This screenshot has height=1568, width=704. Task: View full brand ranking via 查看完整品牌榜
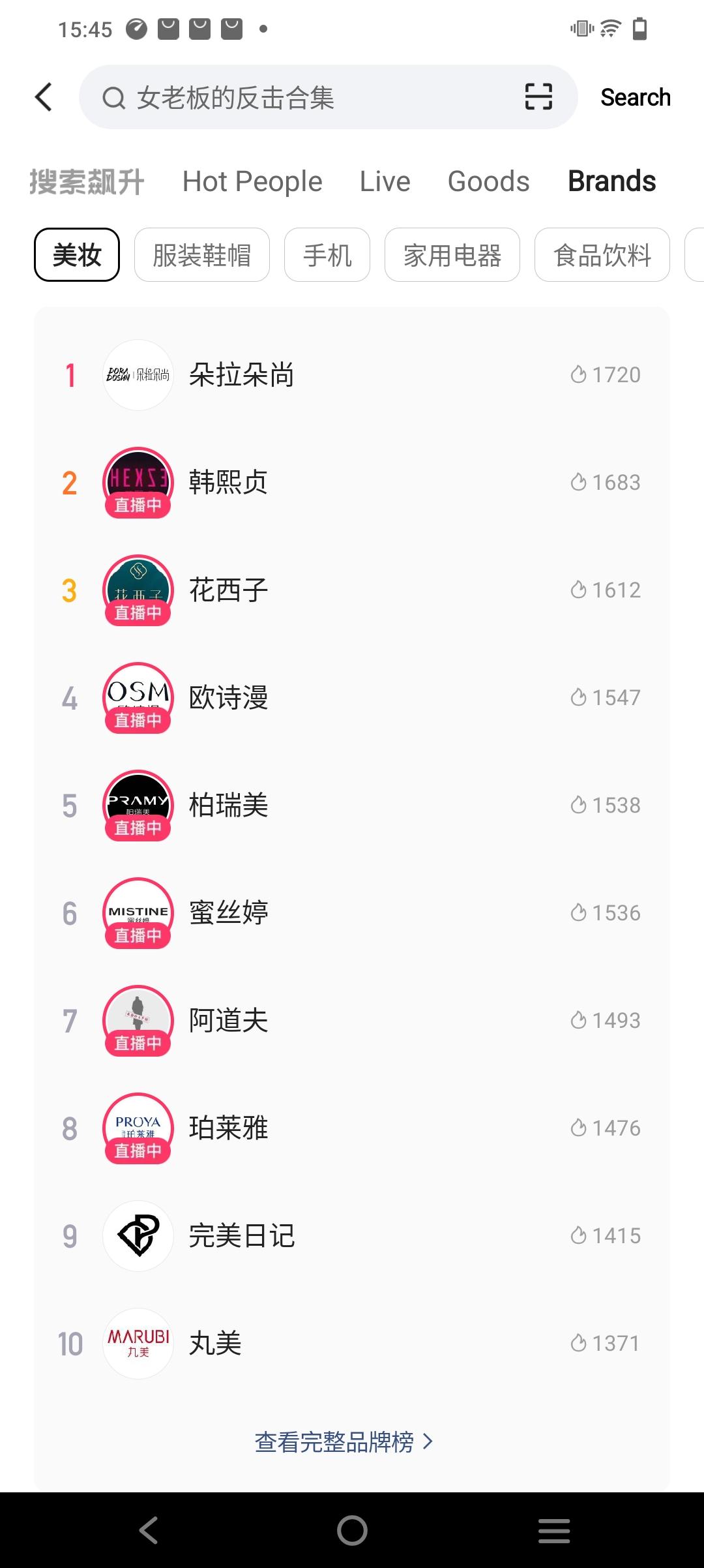coord(344,1441)
